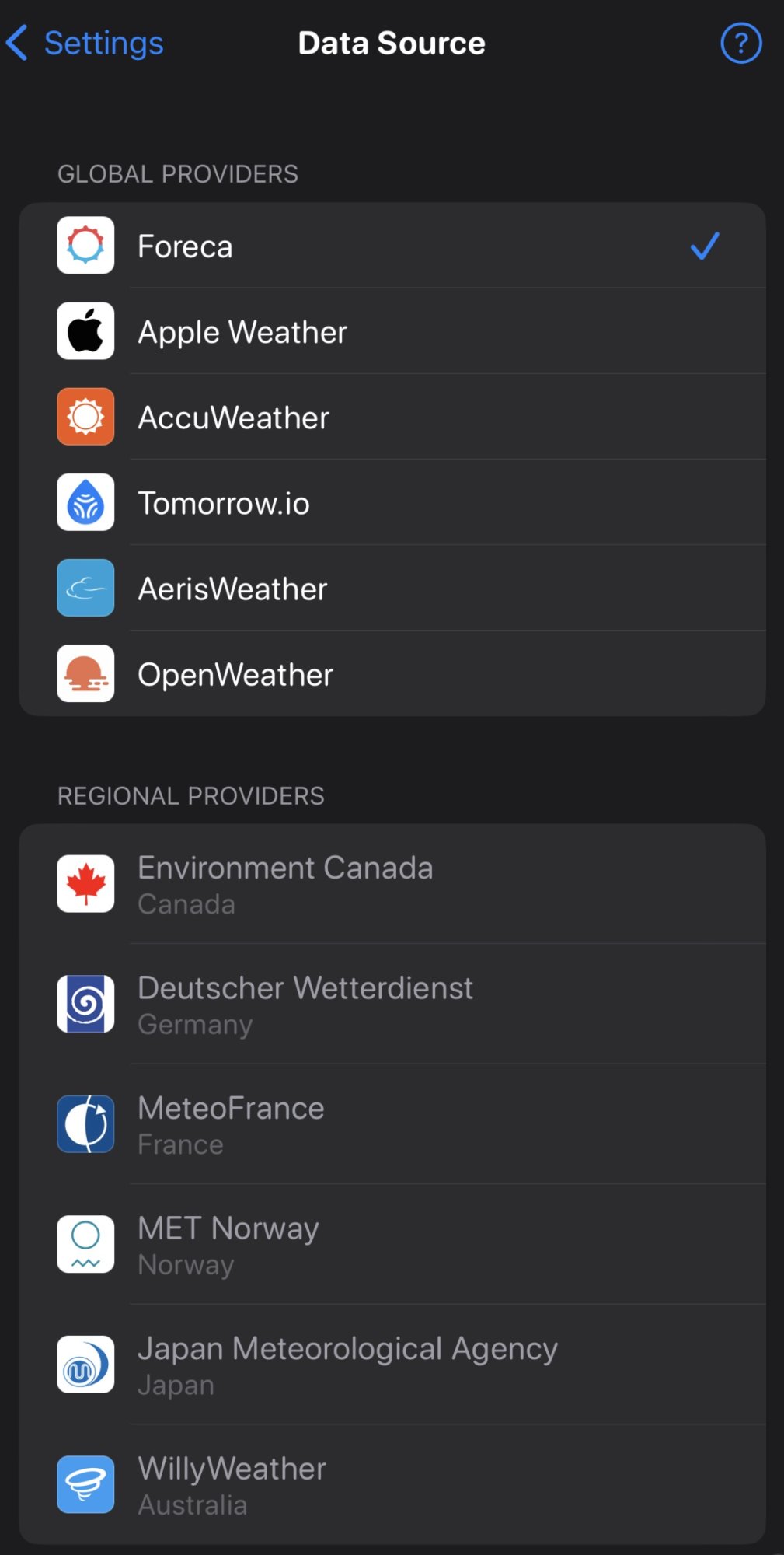Select Foreca as data source
This screenshot has width=784, height=1555.
(x=392, y=246)
